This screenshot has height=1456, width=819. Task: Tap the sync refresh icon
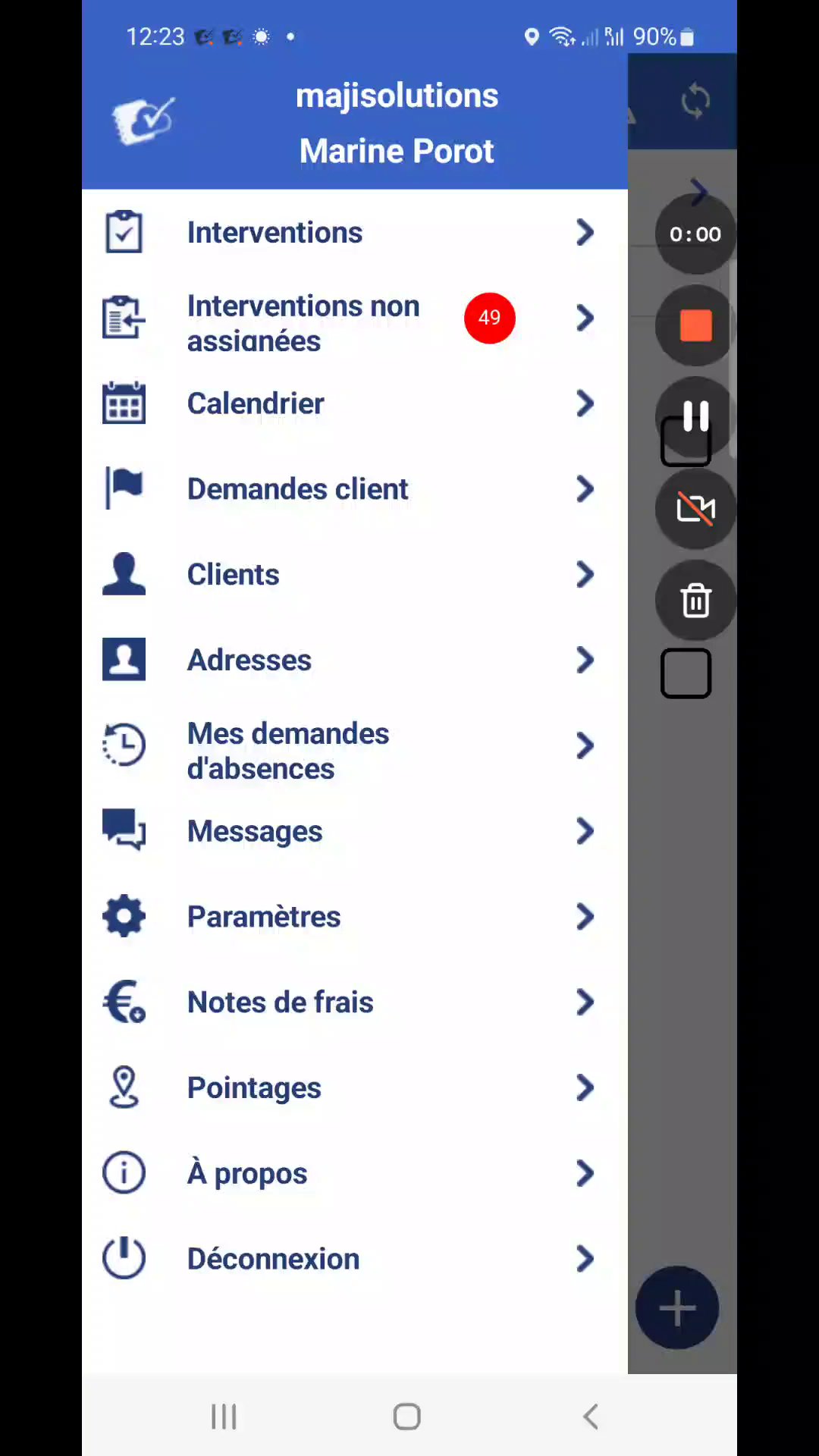coord(695,102)
